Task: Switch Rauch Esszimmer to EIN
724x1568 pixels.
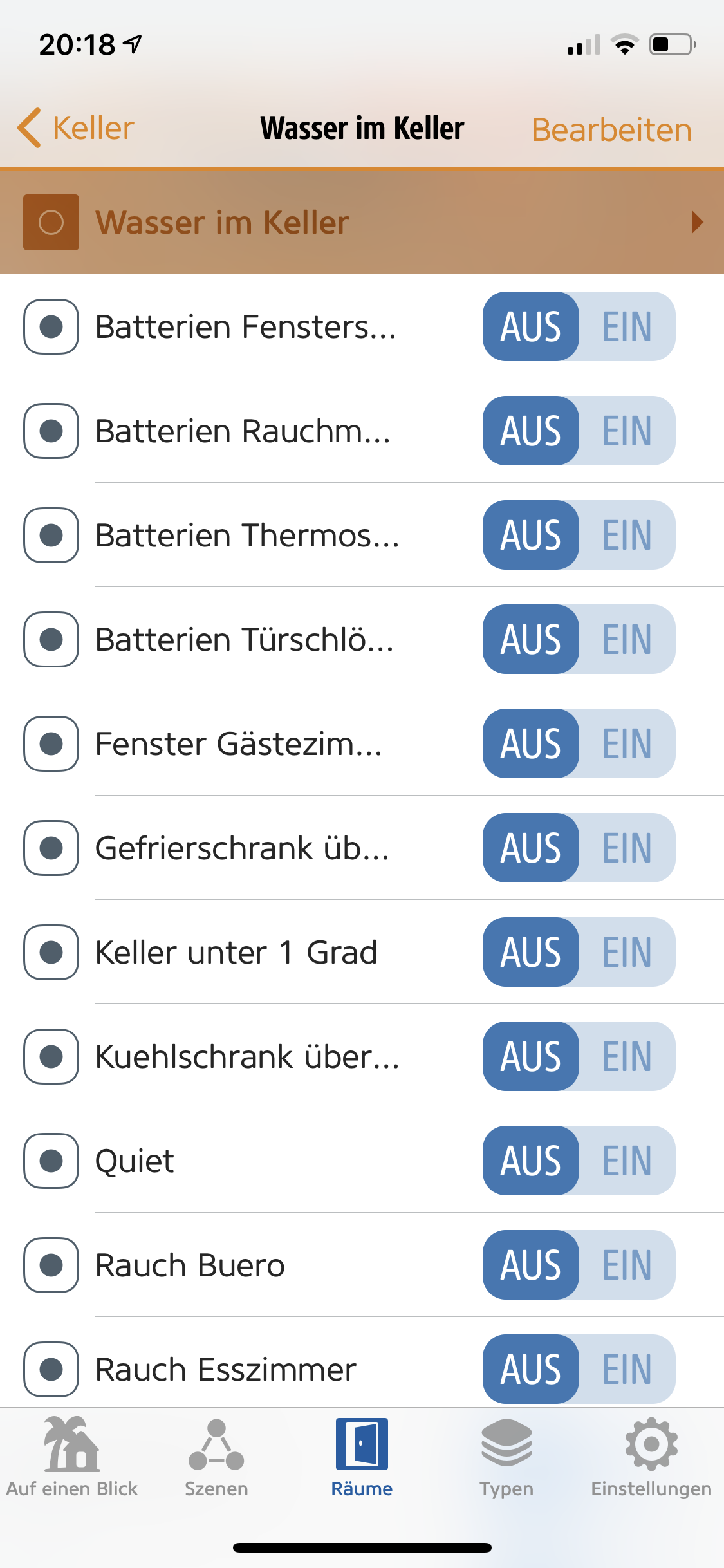Action: coord(627,1370)
